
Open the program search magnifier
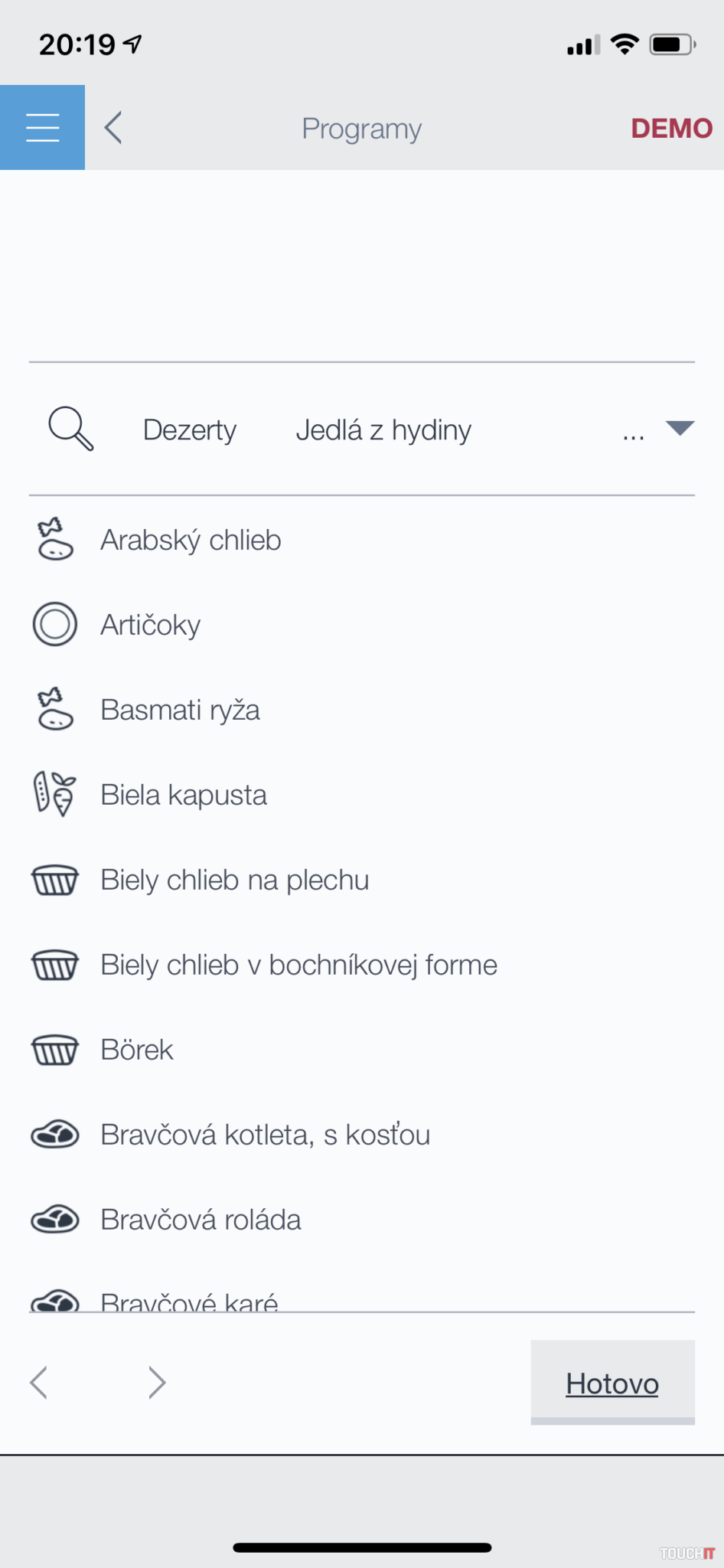coord(70,429)
